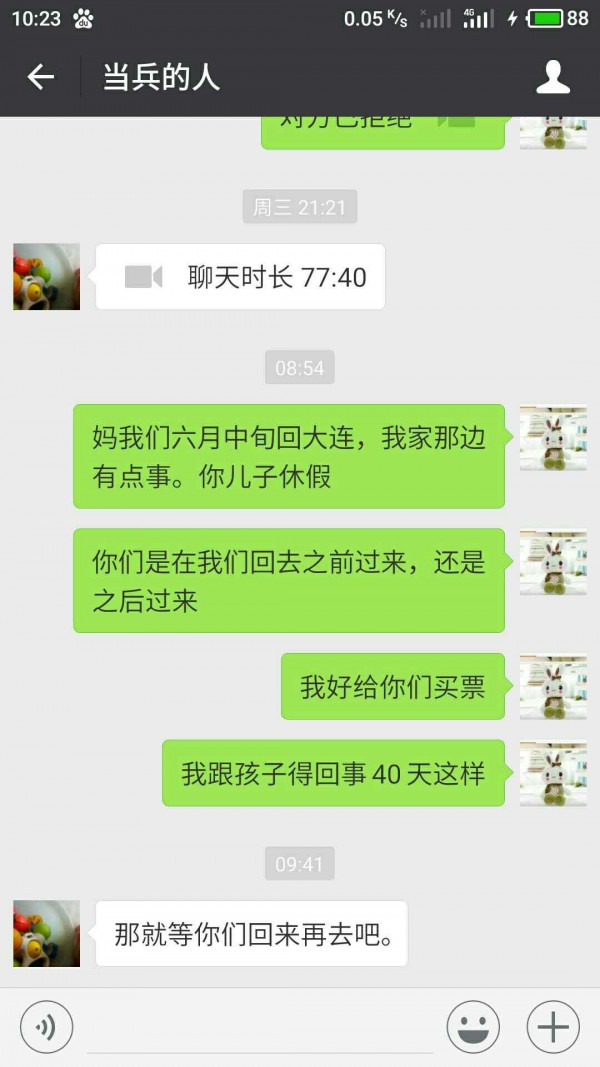Tap my avatar beside 我好给你们买票
Viewport: 600px width, 1067px height.
[553, 687]
